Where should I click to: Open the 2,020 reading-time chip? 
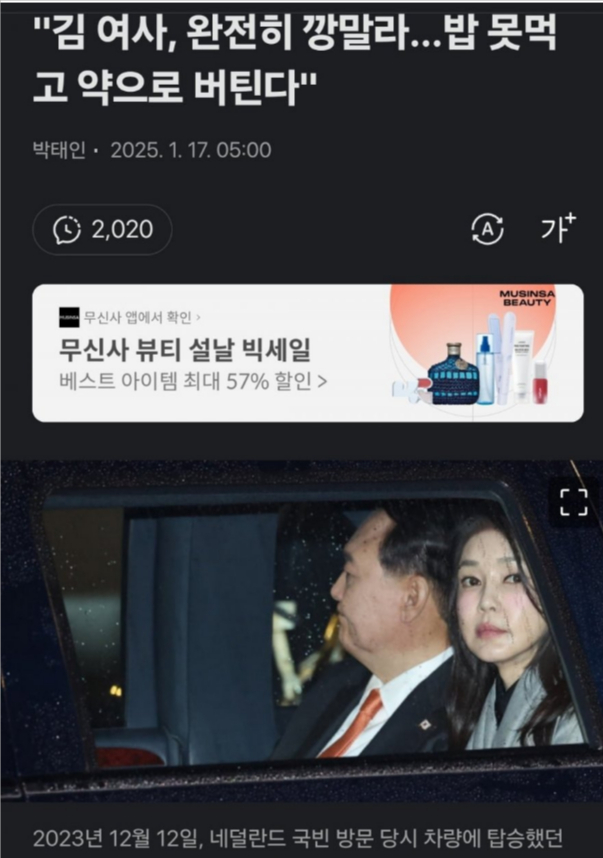point(104,230)
